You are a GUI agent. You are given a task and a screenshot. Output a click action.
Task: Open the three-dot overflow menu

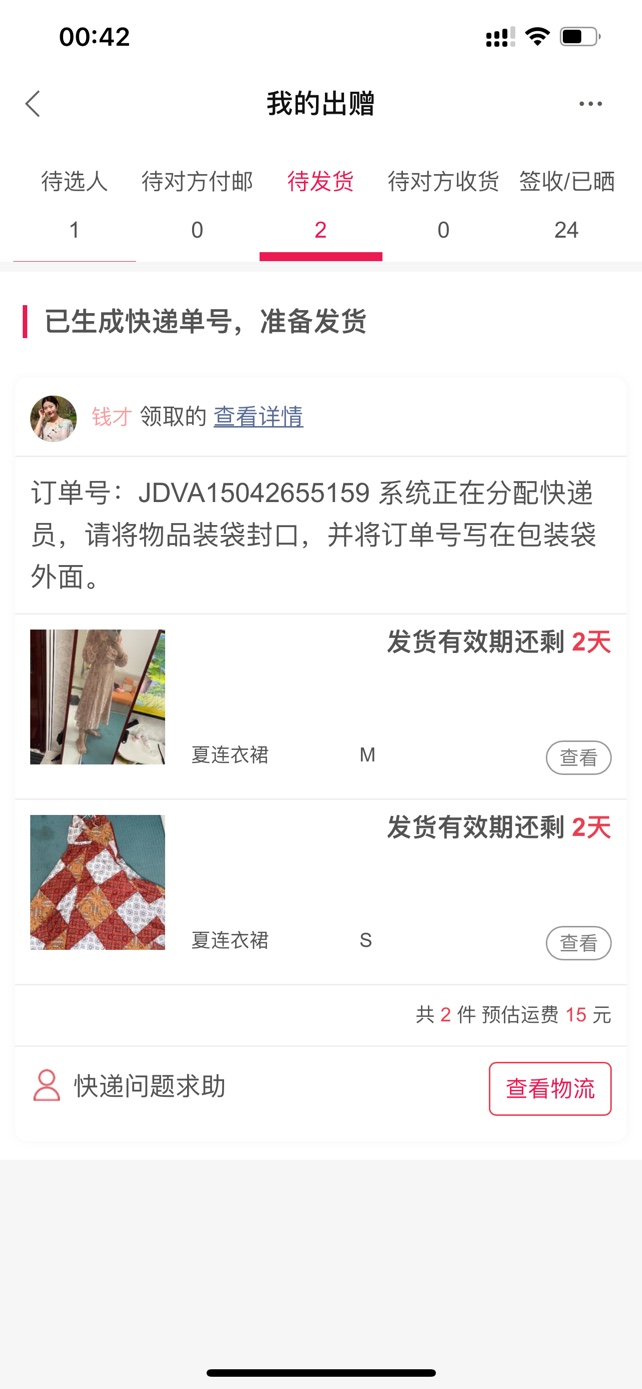pos(590,104)
